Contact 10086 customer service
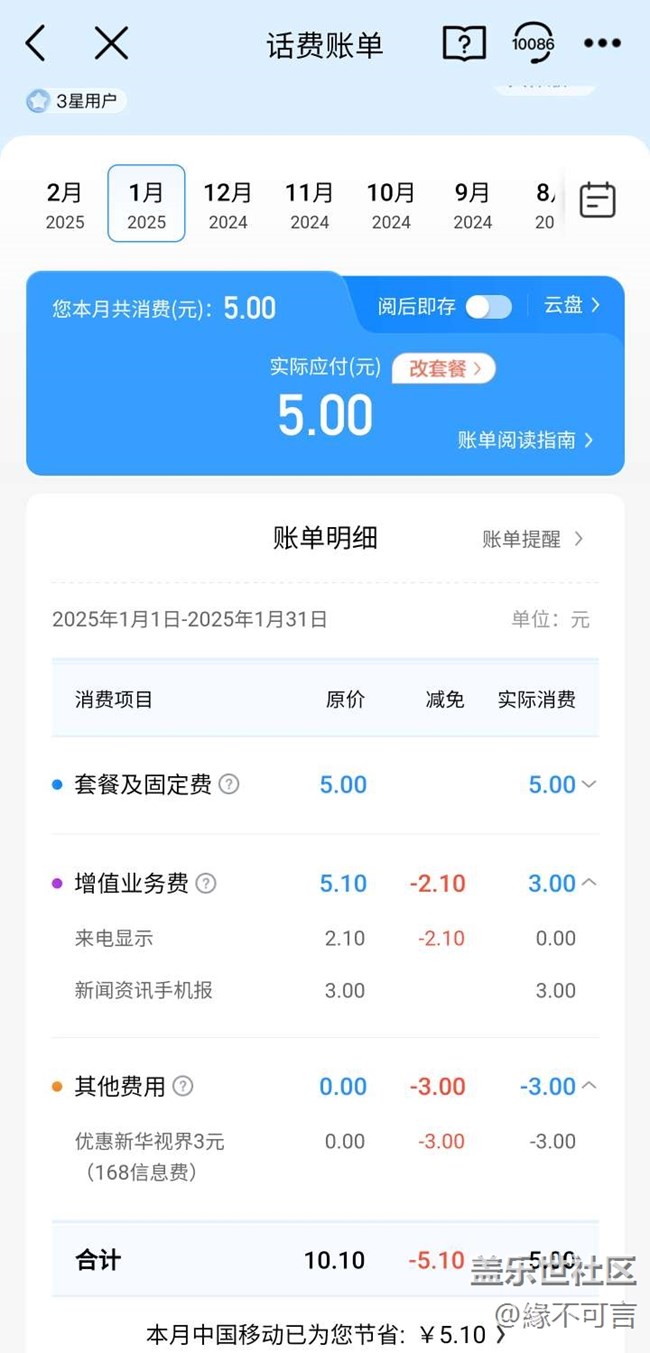 click(x=533, y=43)
